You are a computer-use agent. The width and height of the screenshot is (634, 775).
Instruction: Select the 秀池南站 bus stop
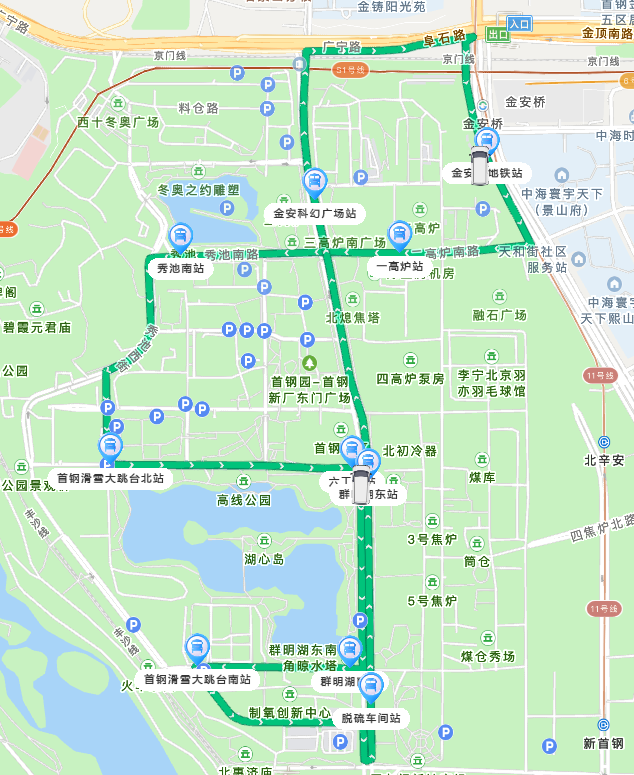[181, 238]
